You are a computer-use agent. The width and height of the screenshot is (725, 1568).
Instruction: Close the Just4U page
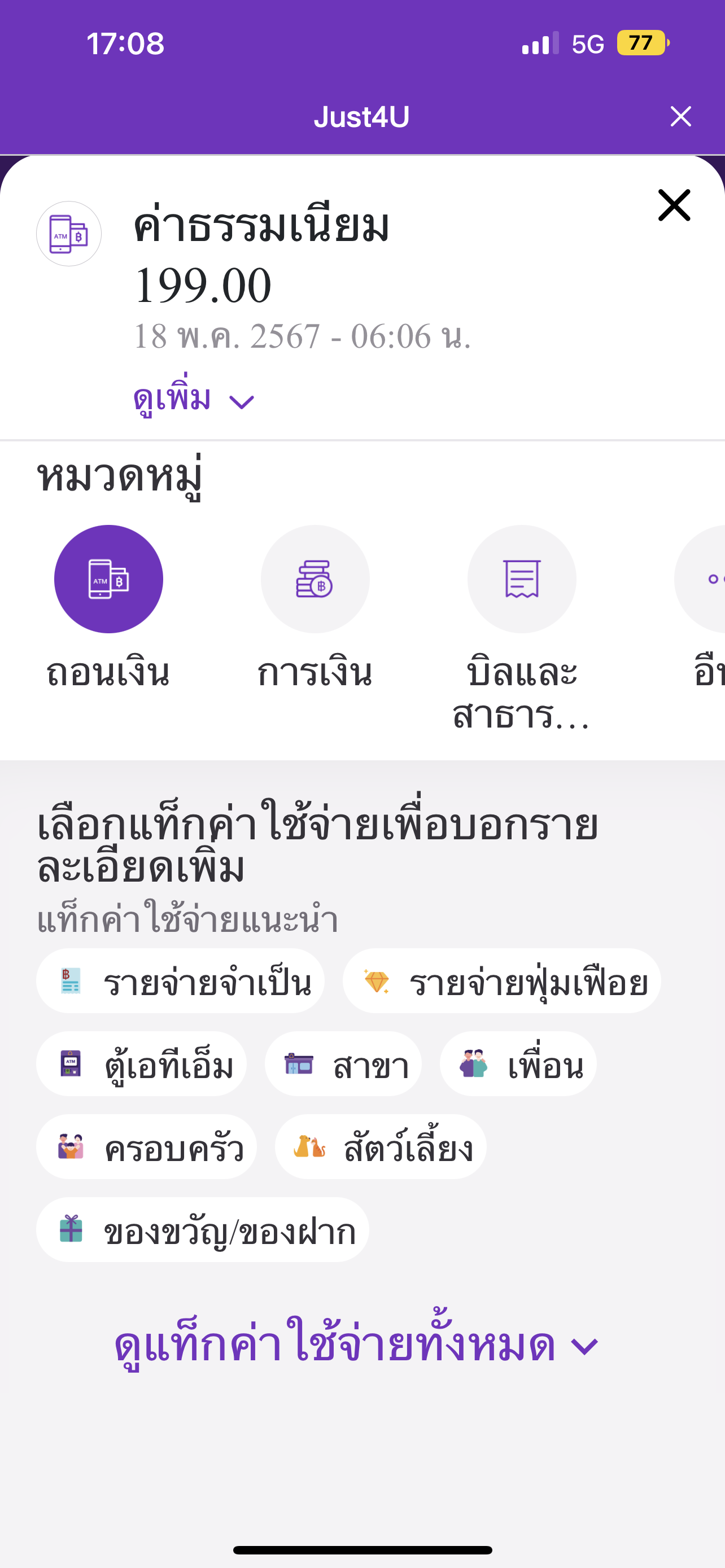click(680, 116)
